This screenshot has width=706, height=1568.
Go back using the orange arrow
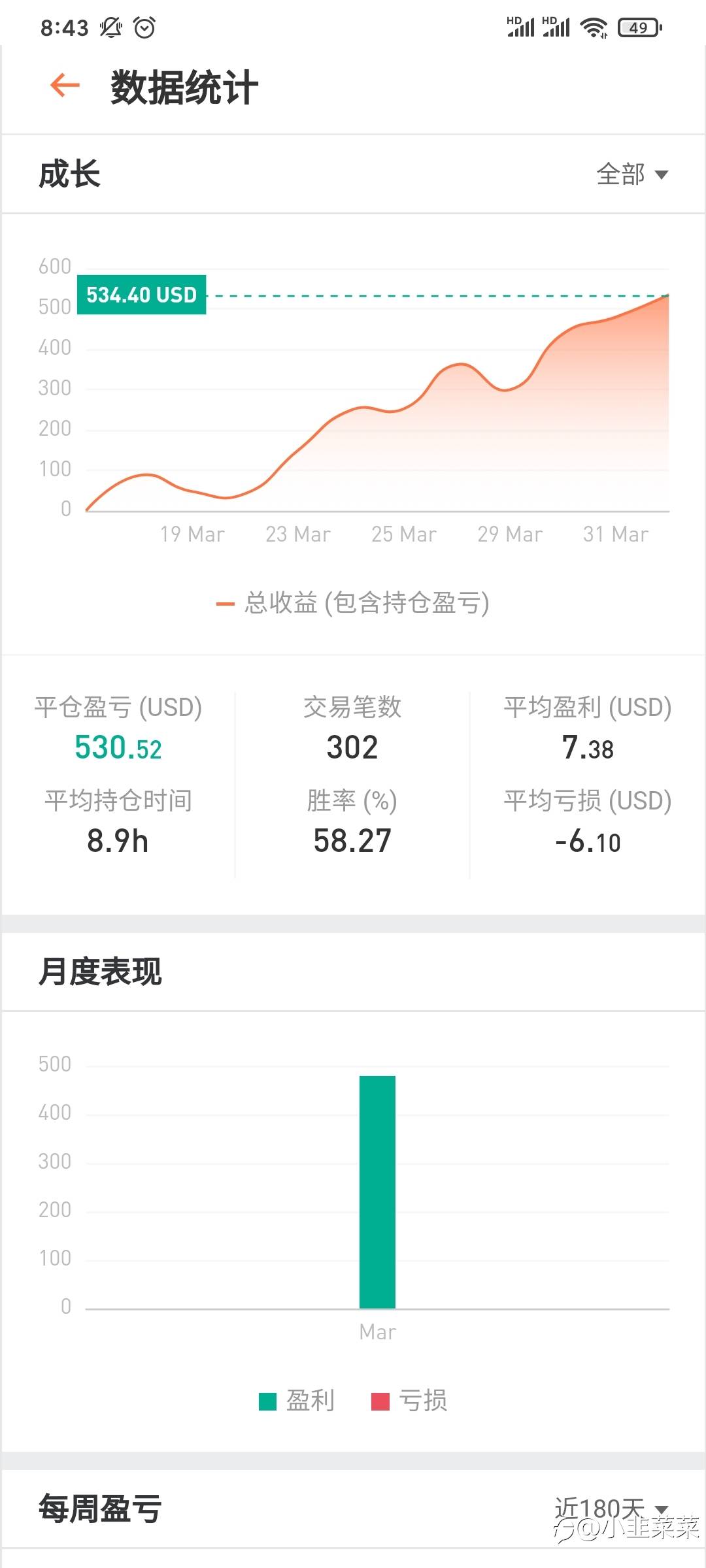65,85
